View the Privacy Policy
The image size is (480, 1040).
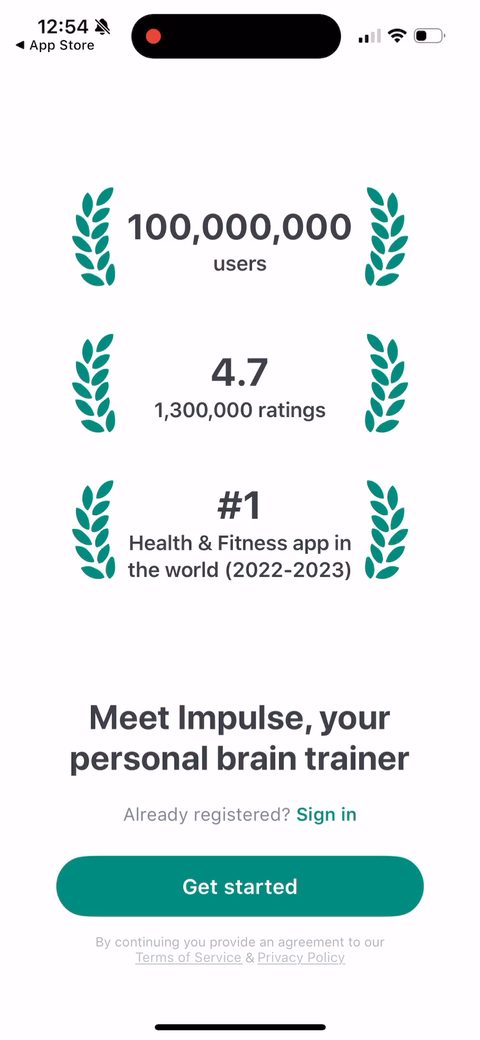coord(301,958)
